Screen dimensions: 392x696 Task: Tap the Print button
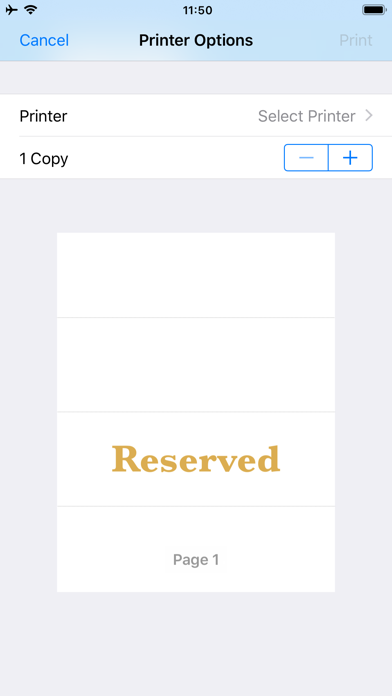pos(356,40)
